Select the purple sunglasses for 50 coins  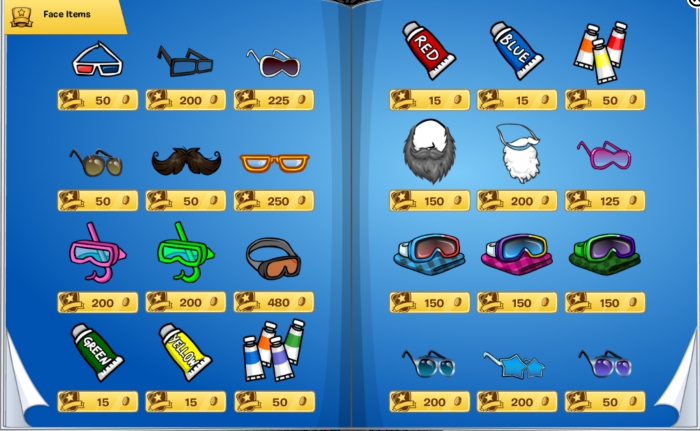pos(604,362)
